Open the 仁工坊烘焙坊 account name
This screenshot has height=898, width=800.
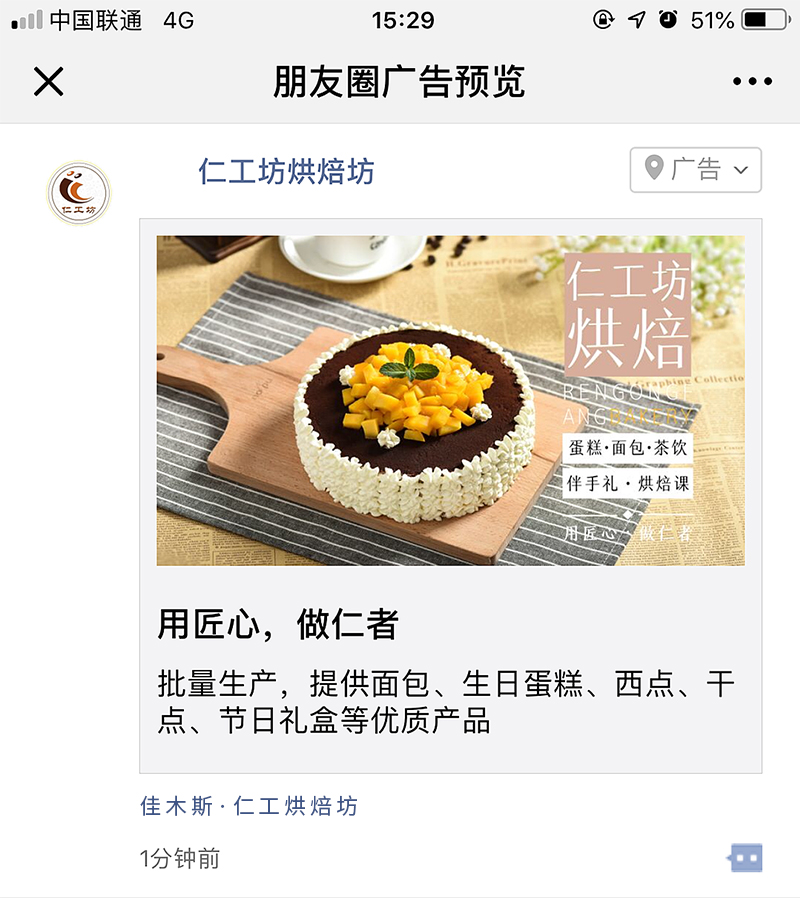(x=286, y=172)
